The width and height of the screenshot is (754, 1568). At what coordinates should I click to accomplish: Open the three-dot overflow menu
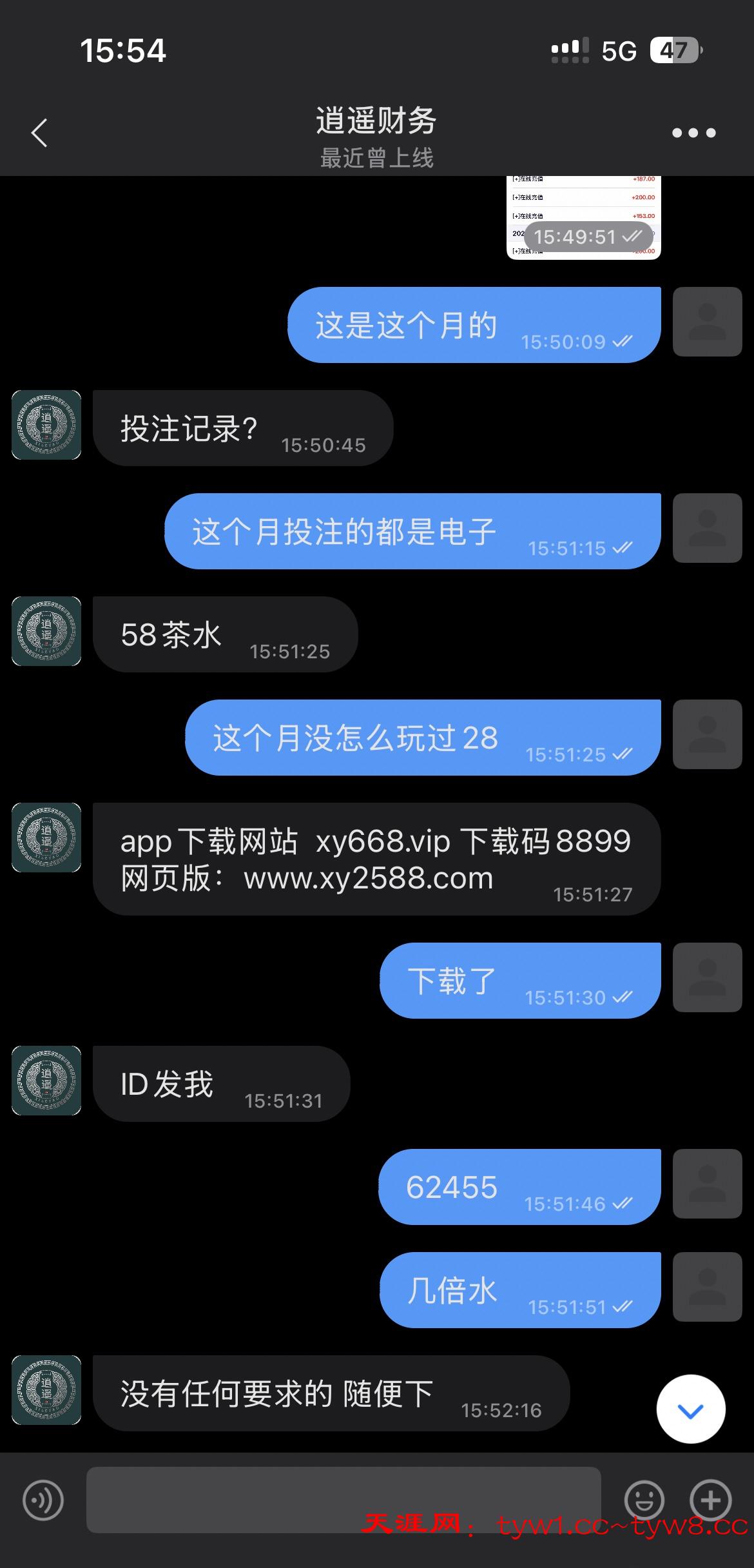[x=693, y=133]
